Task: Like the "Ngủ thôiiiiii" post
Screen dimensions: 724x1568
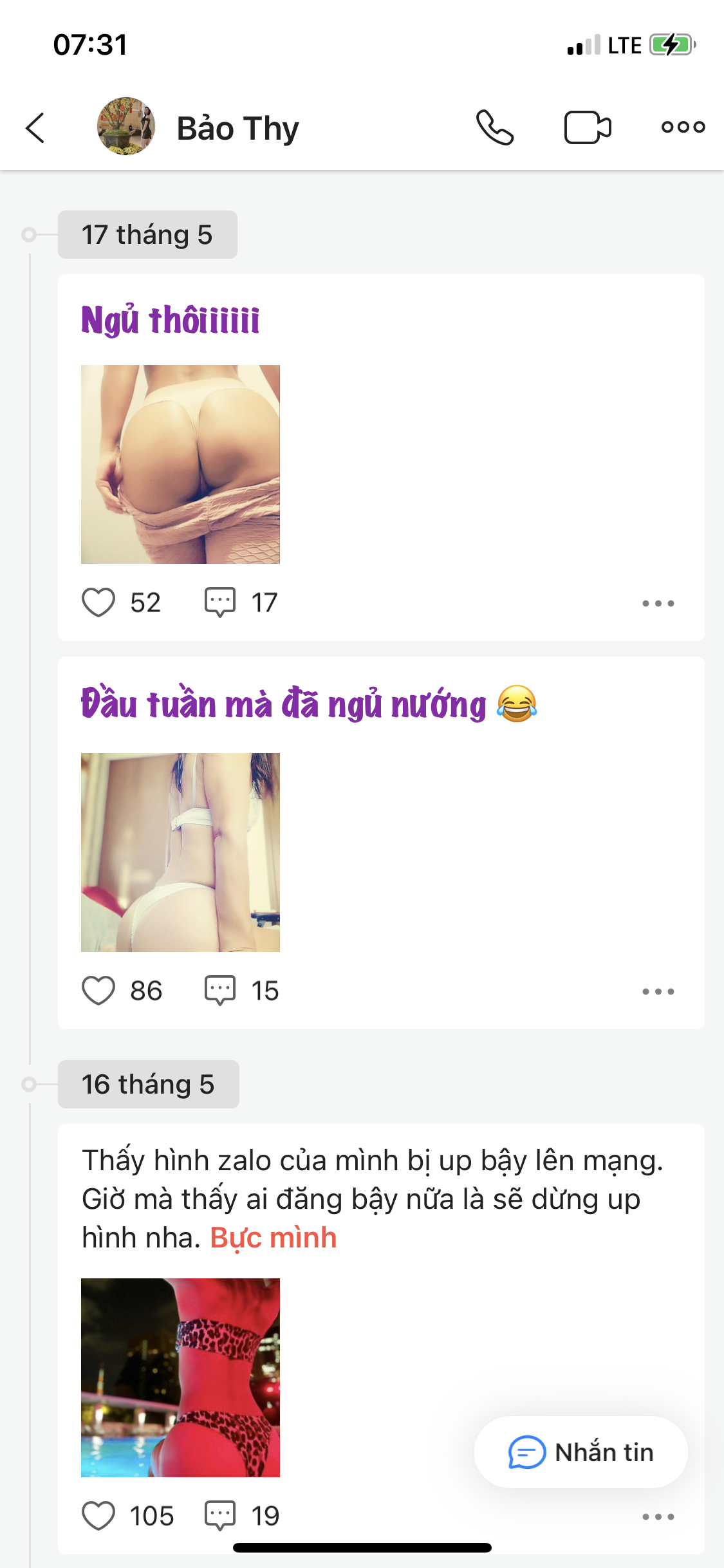Action: click(98, 602)
